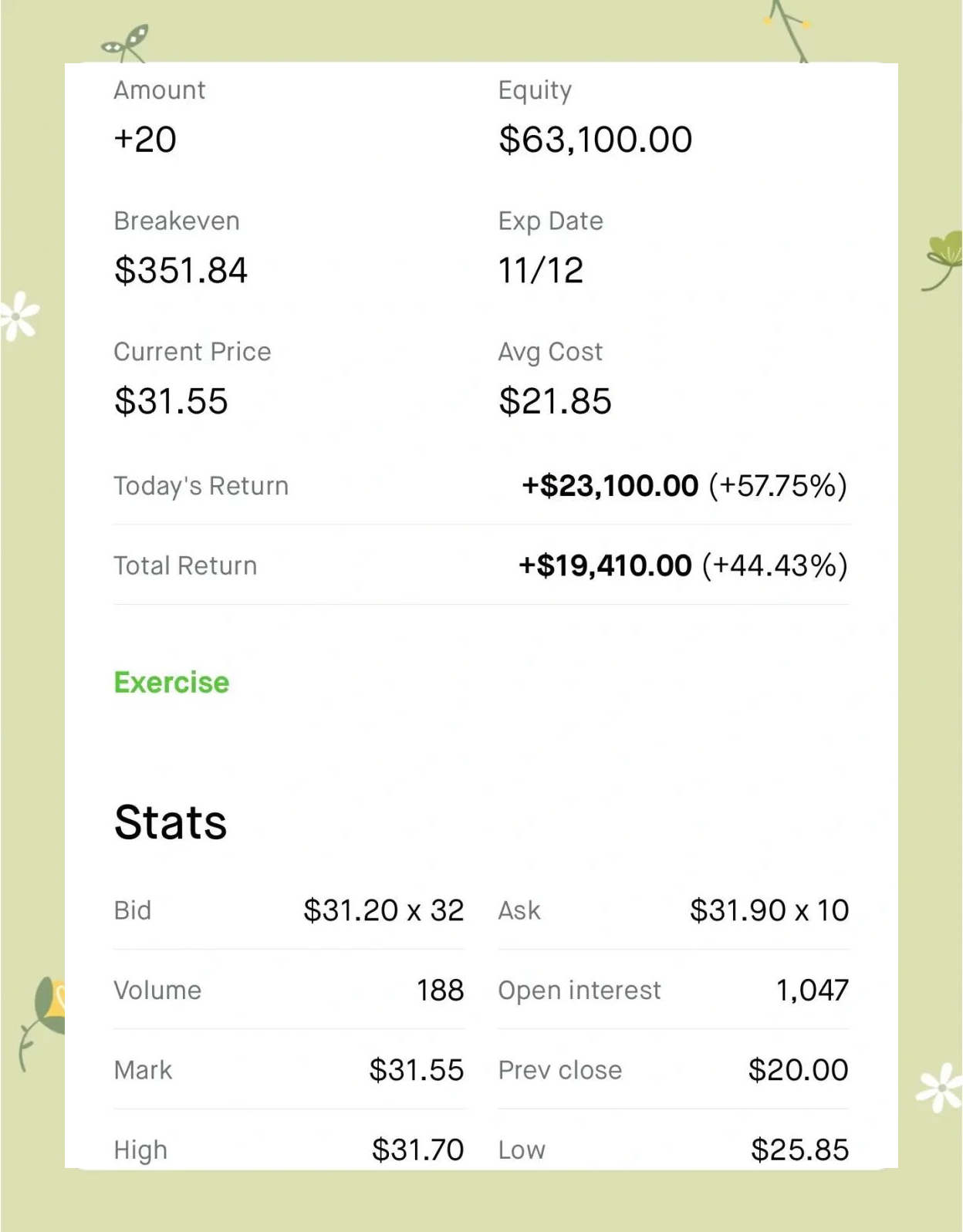Select the Current Price $31.55
Image resolution: width=963 pixels, height=1232 pixels.
click(x=171, y=402)
